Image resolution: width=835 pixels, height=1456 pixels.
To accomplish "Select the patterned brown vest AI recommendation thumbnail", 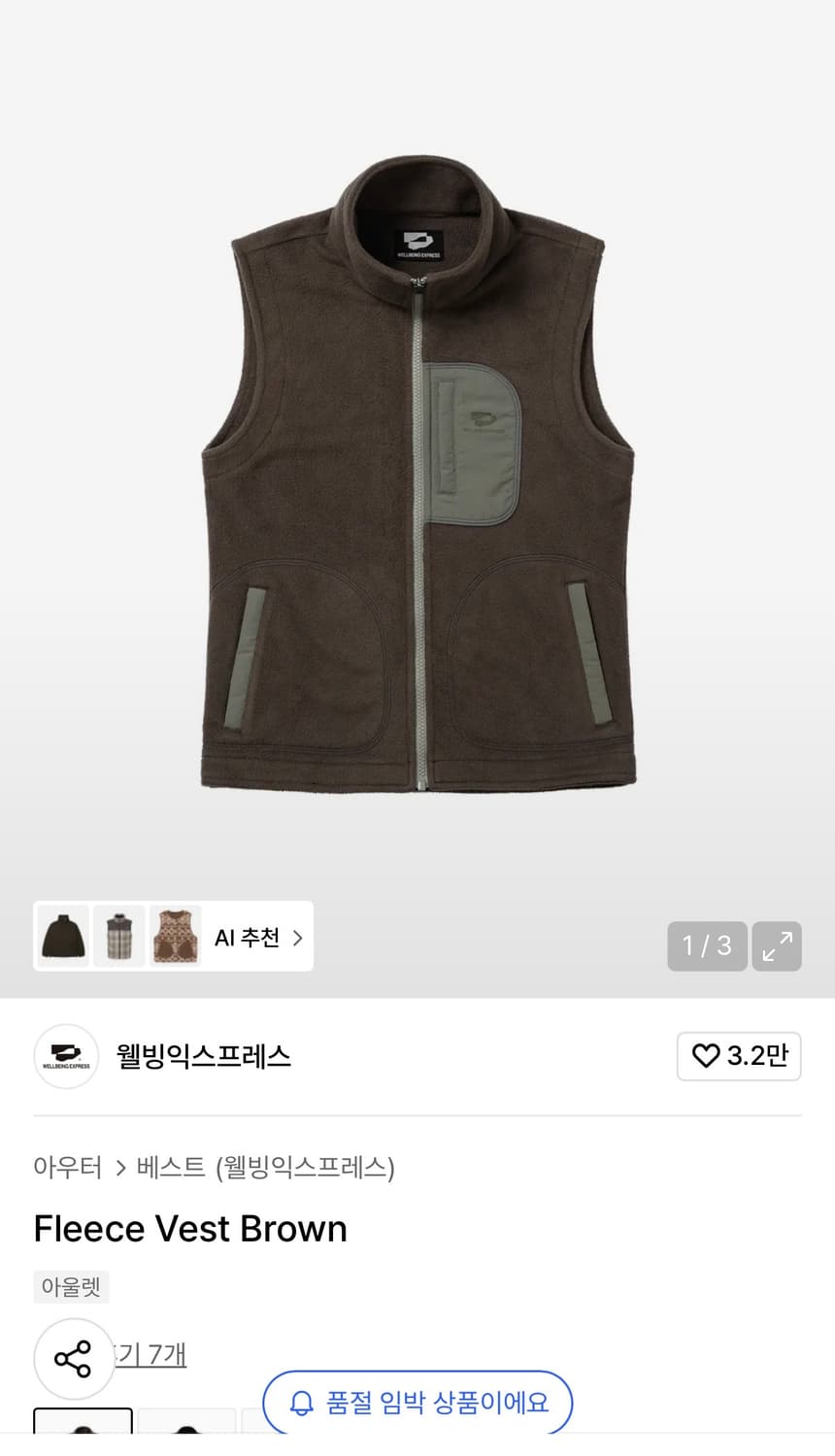I will (175, 936).
